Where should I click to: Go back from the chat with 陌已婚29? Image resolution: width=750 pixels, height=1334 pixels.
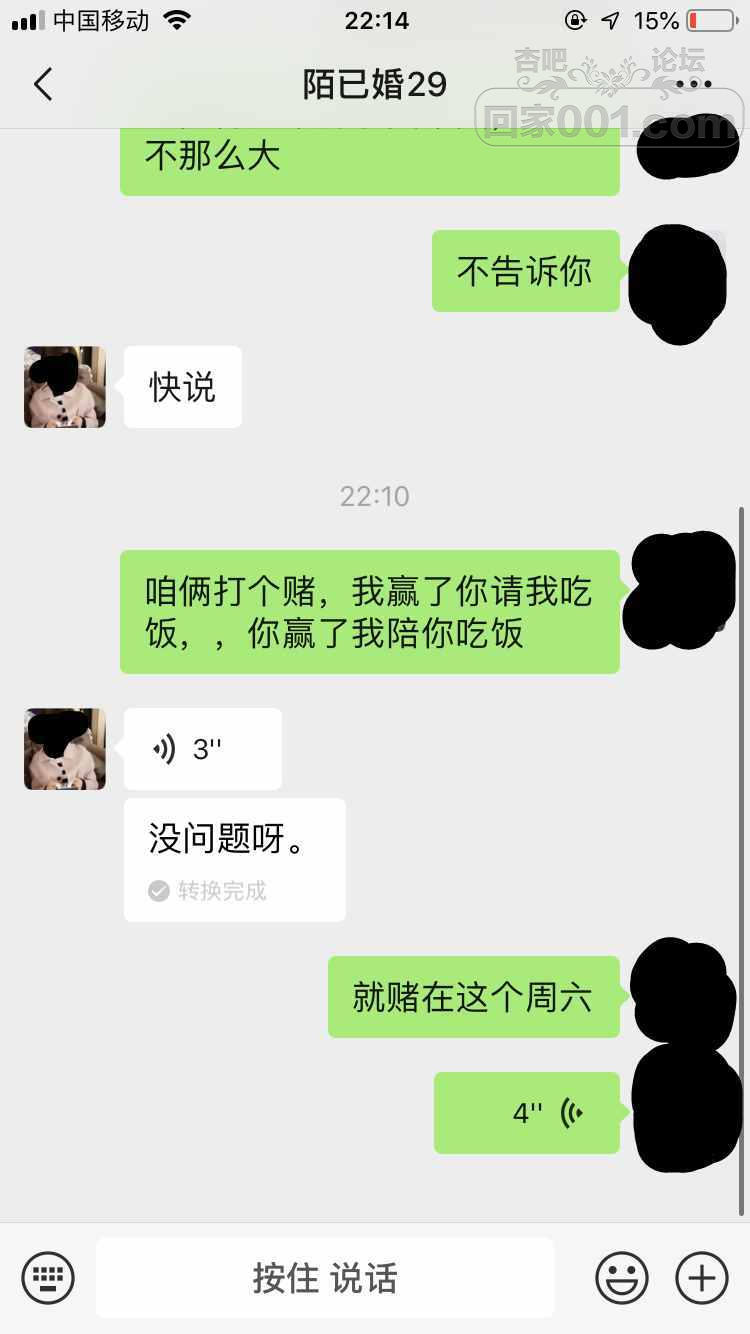coord(43,85)
